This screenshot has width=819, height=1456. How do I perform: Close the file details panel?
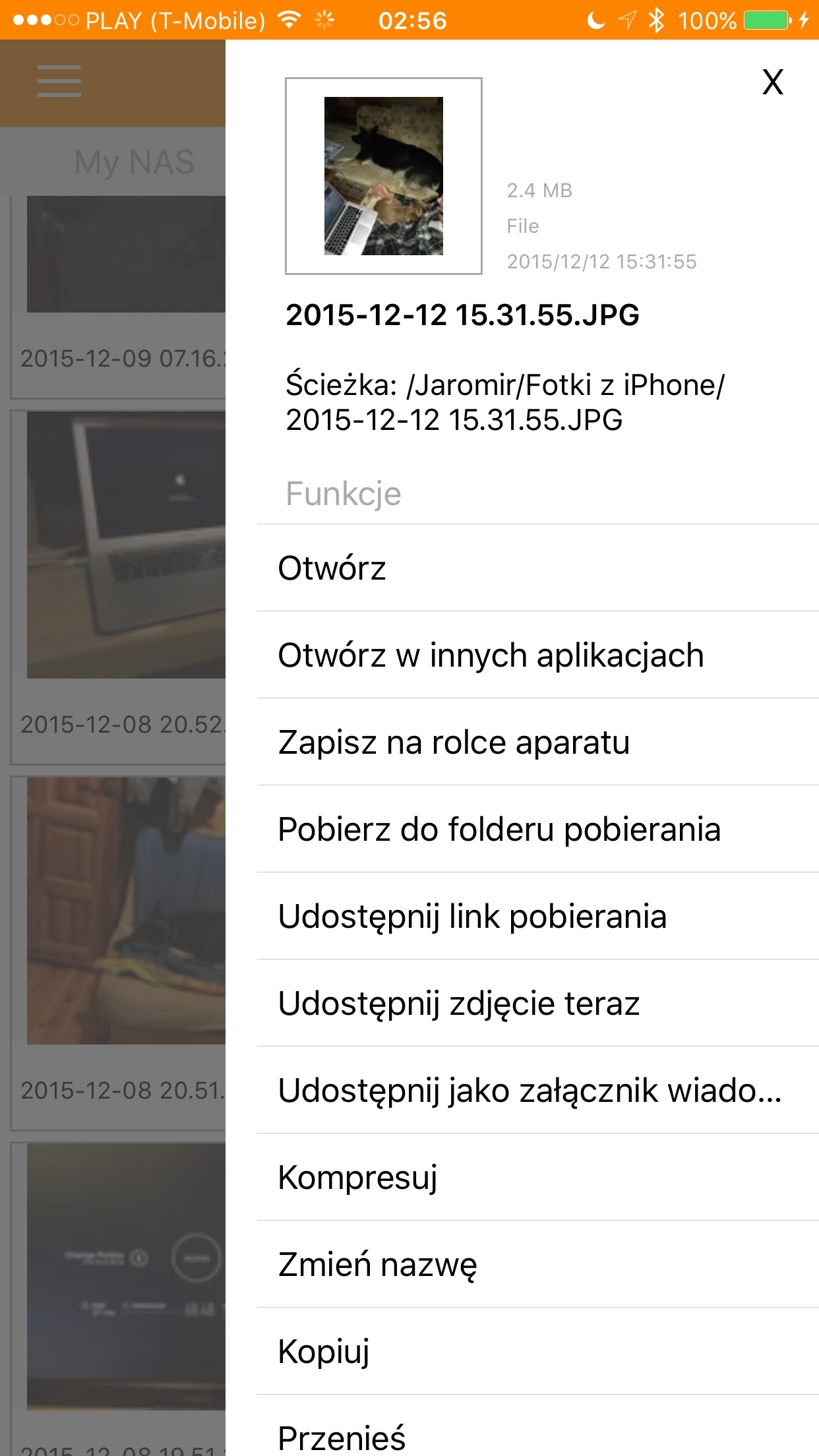tap(772, 82)
